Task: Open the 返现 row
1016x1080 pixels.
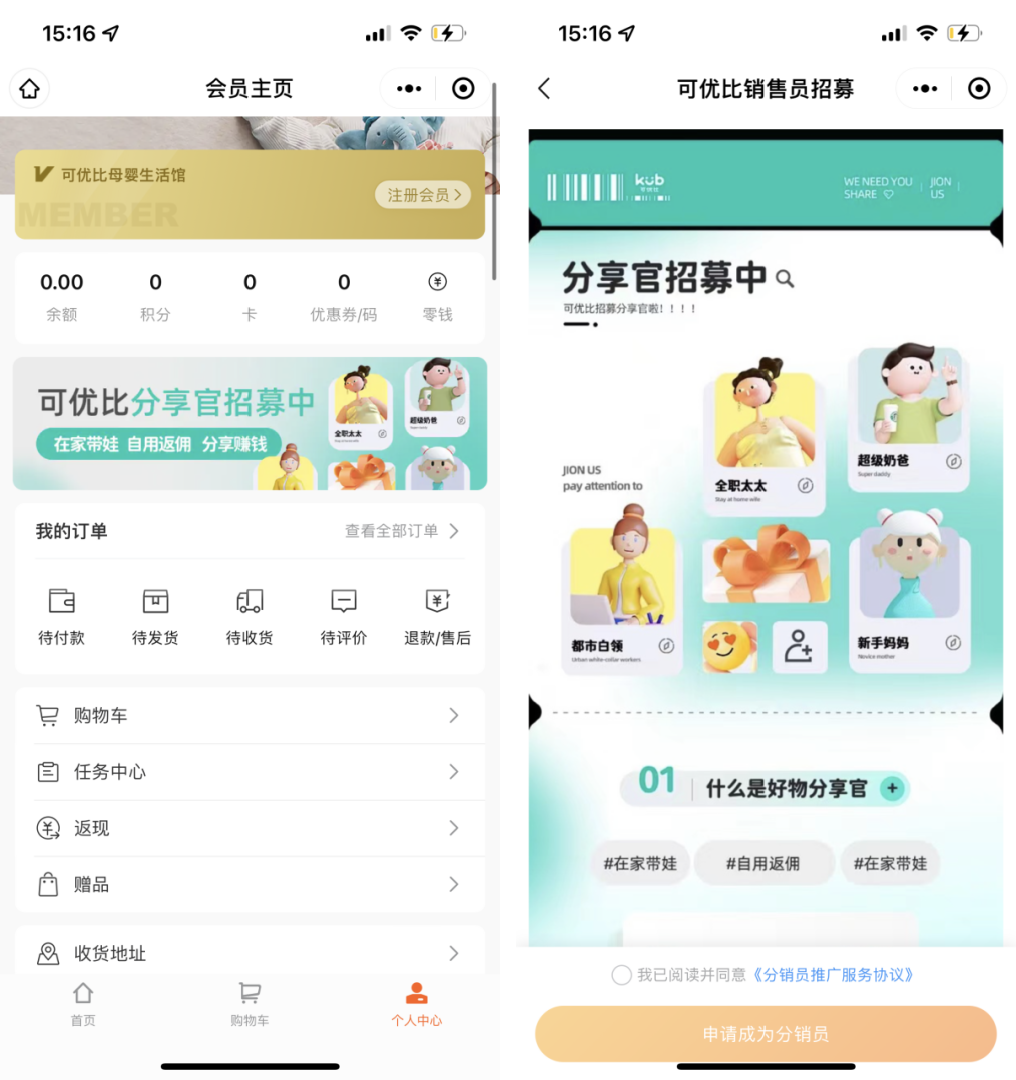Action: (249, 828)
